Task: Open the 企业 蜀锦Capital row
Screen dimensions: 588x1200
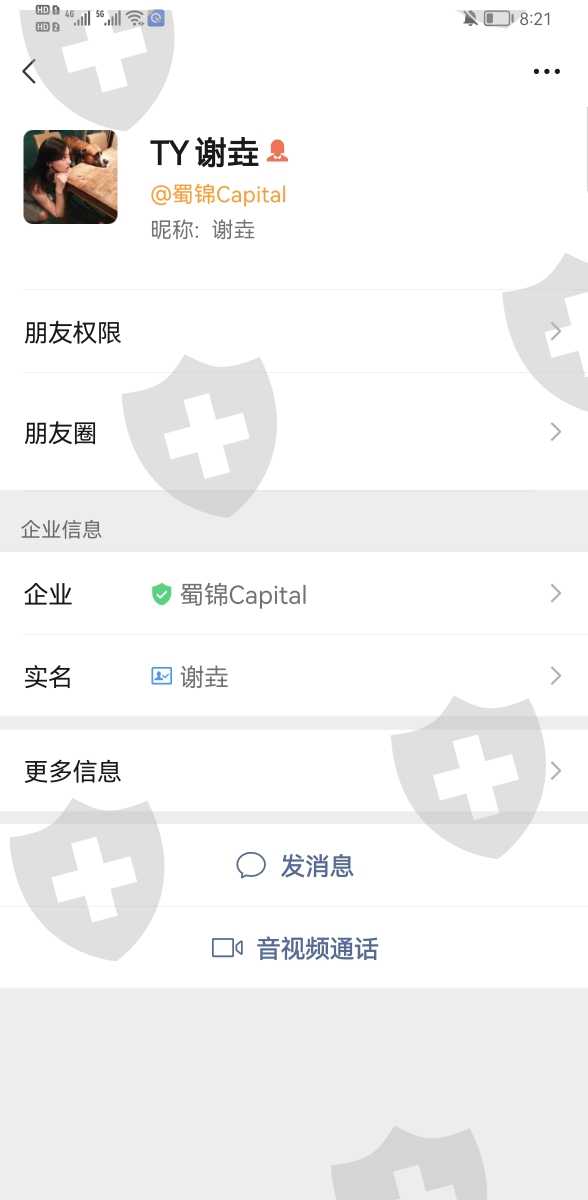Action: (x=294, y=594)
